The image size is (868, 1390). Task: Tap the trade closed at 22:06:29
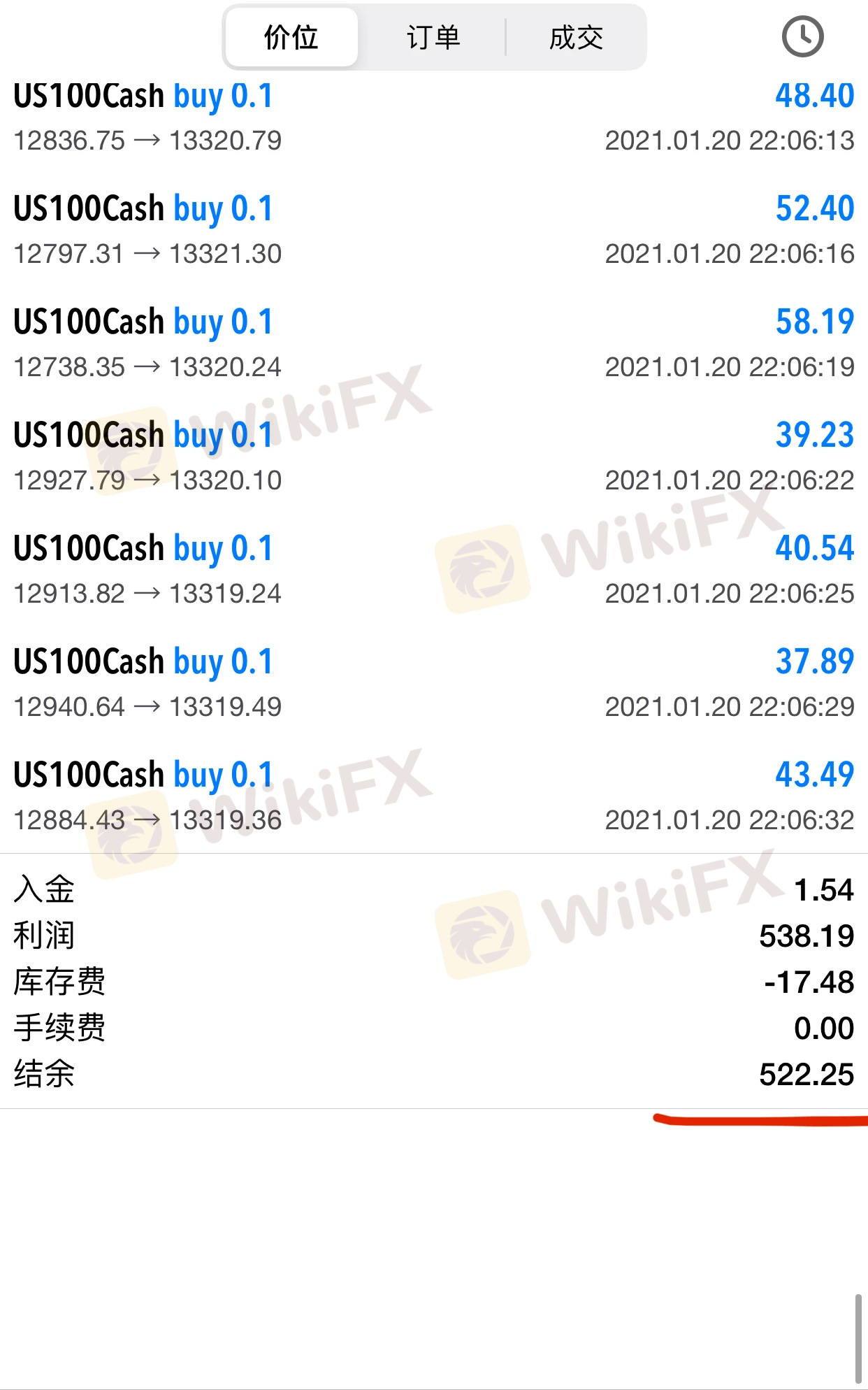click(x=433, y=684)
